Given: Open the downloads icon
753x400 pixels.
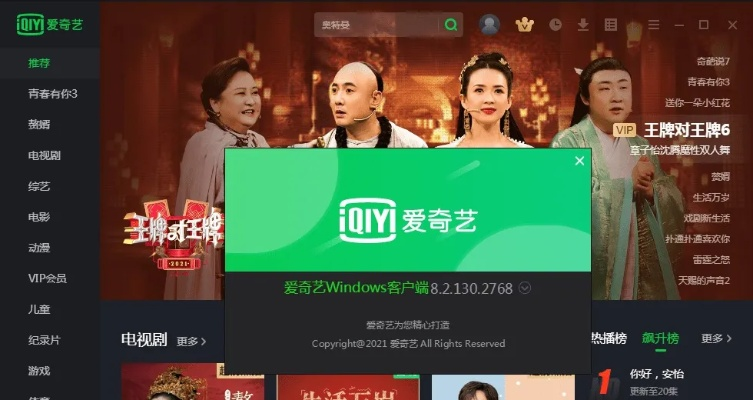Looking at the screenshot, I should tap(582, 25).
